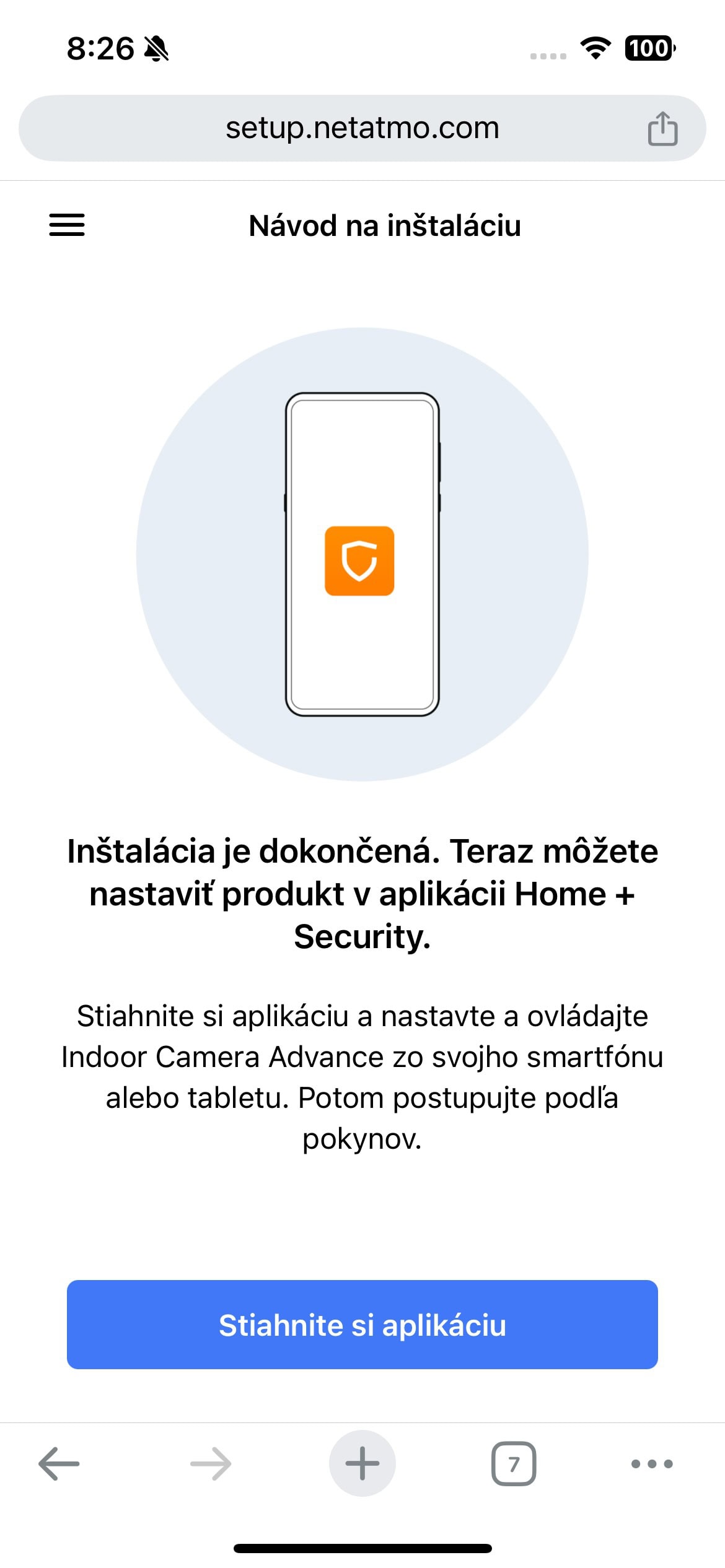Open a new browser tab

(x=362, y=1463)
